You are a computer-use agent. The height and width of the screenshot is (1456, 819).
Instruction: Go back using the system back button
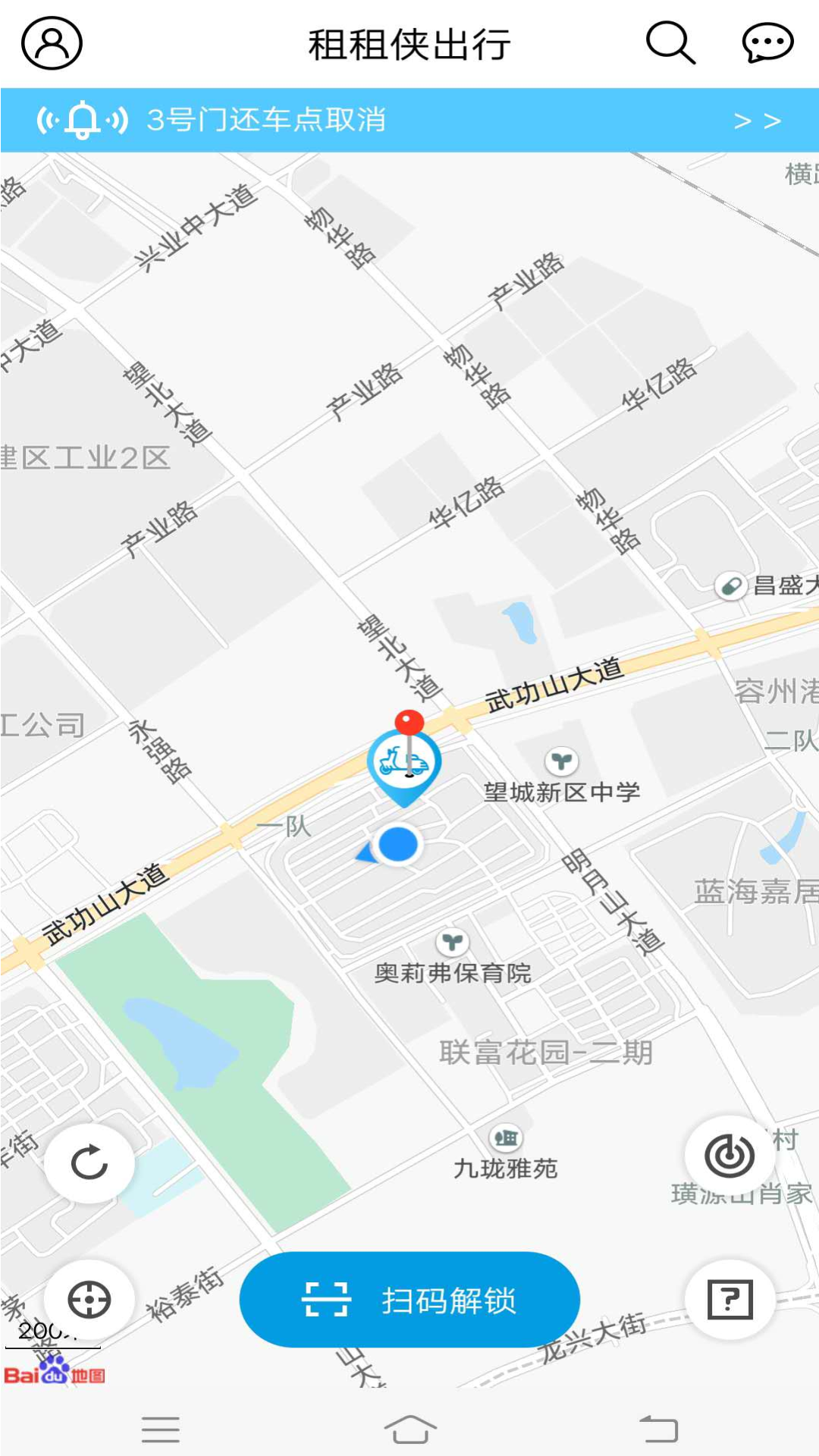coord(658,1429)
